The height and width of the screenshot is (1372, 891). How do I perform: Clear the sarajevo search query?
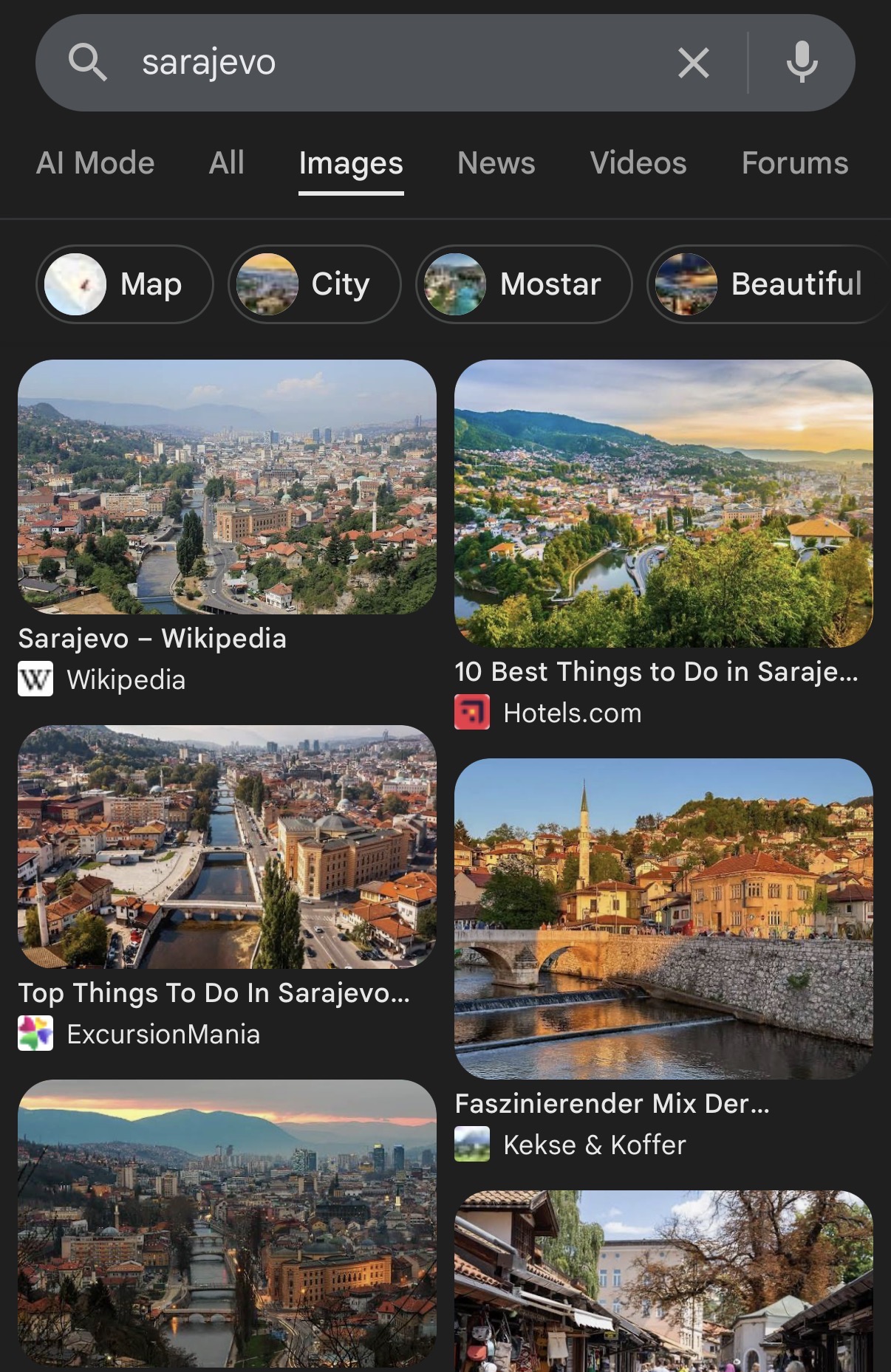(x=693, y=63)
